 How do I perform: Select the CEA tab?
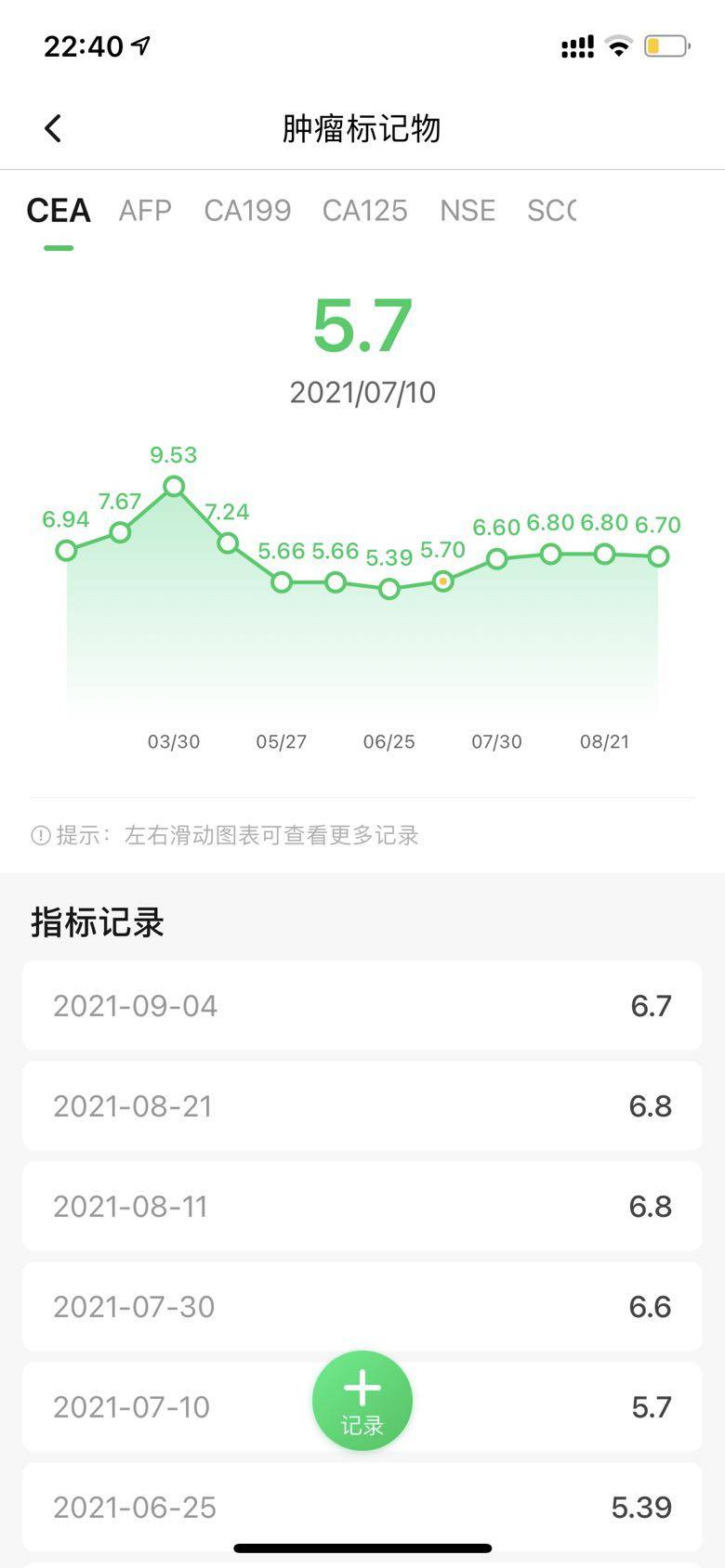(x=59, y=211)
